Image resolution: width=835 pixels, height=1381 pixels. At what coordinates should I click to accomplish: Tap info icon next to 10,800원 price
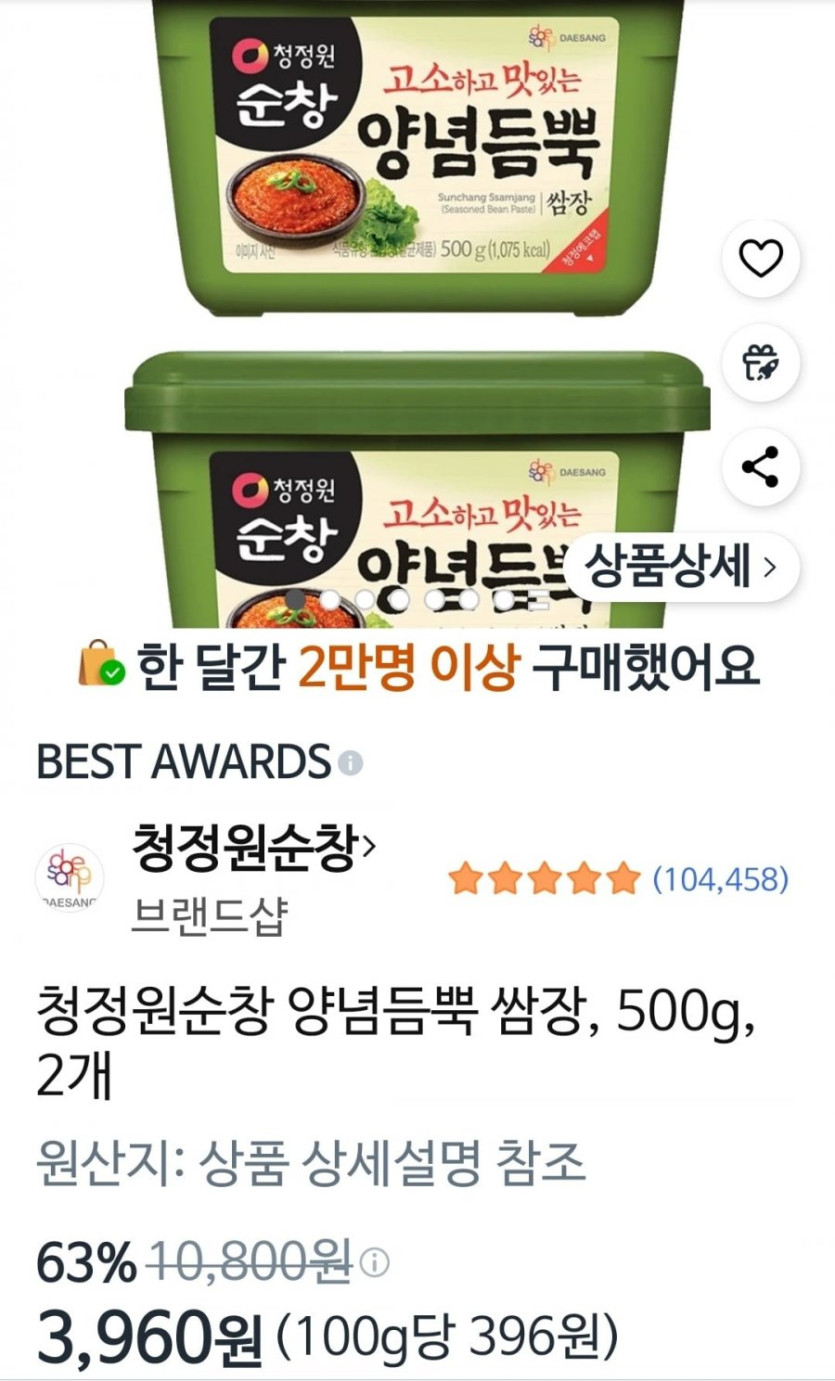[x=374, y=1263]
